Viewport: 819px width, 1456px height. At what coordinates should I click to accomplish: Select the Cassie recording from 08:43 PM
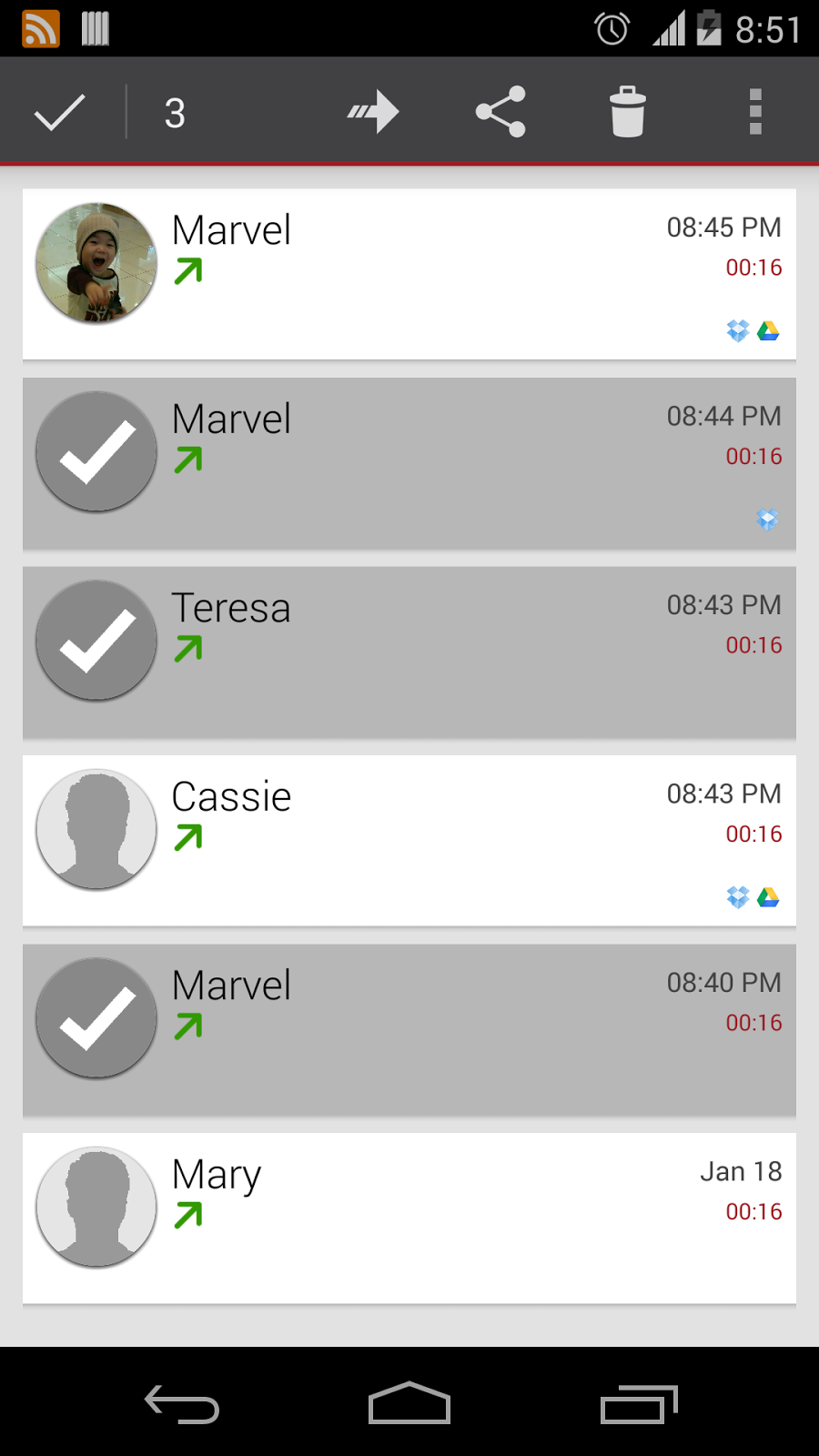(x=409, y=840)
